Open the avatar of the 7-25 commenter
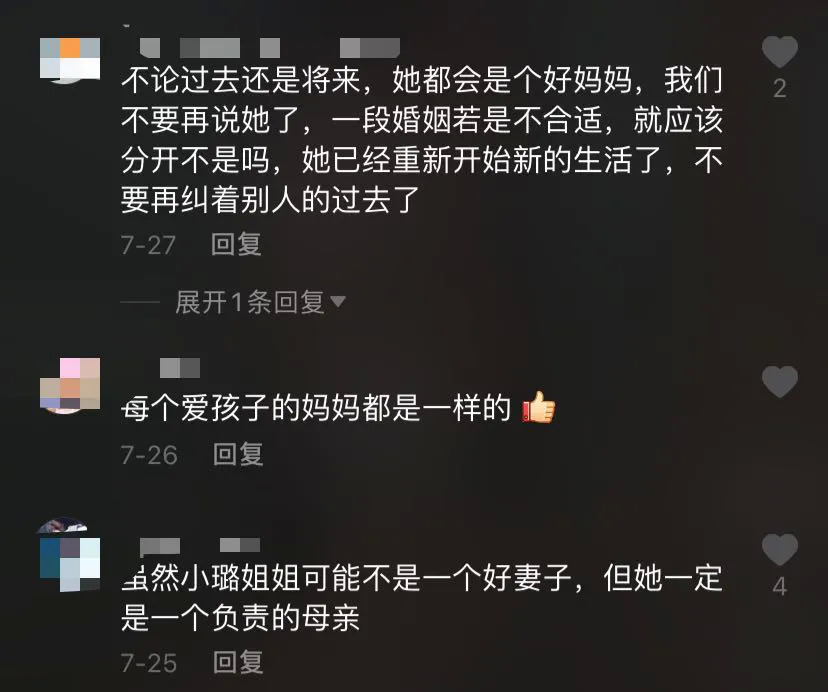This screenshot has width=828, height=692. click(x=70, y=555)
